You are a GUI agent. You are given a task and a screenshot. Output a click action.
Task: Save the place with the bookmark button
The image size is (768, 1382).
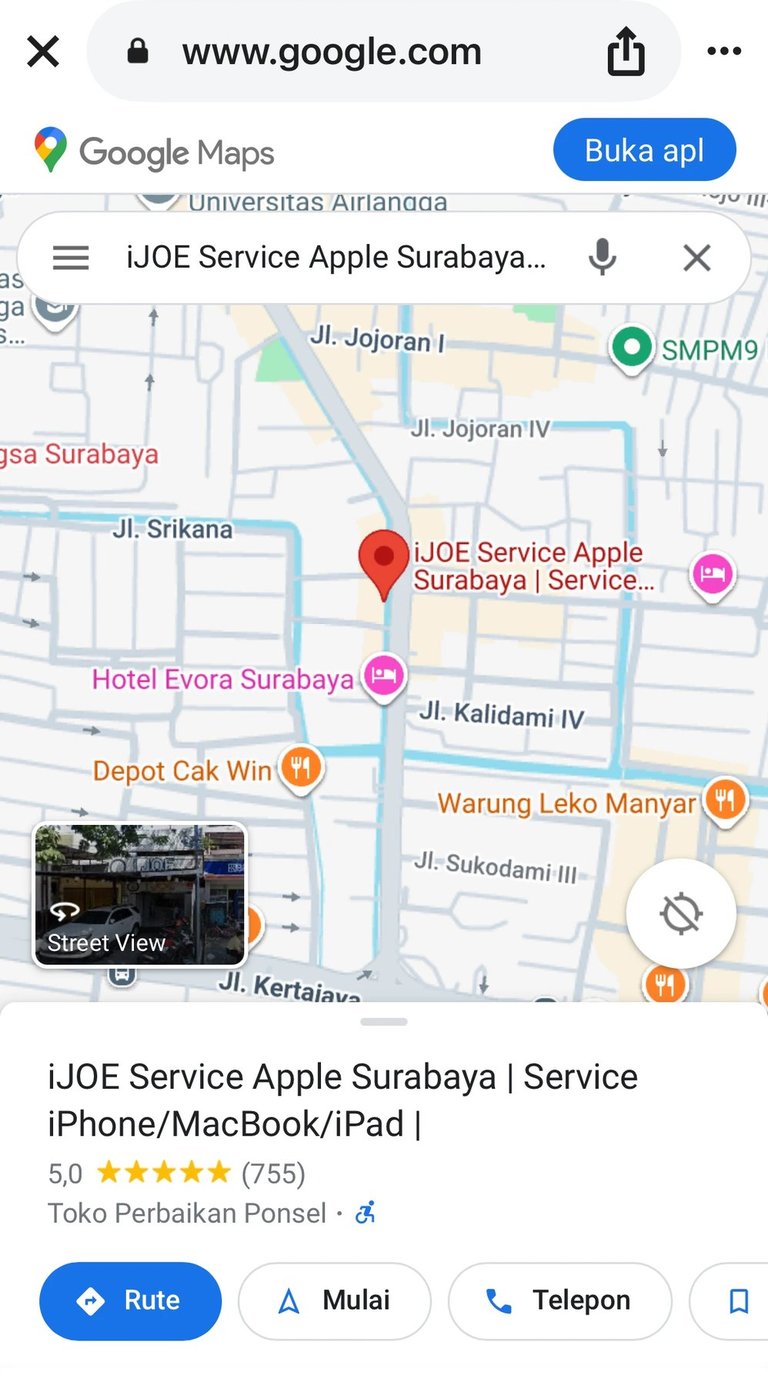click(738, 1300)
